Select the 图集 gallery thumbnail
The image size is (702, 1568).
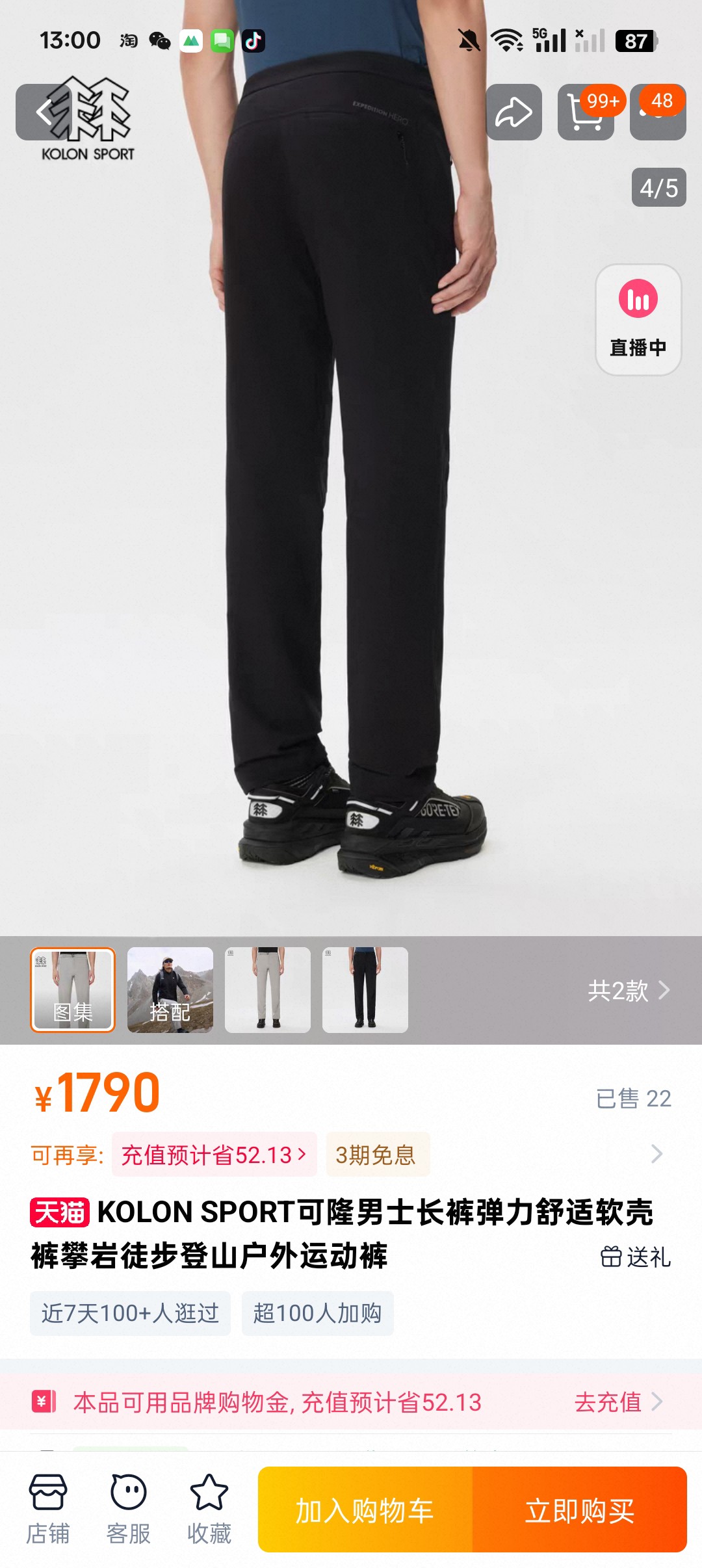pyautogui.click(x=73, y=989)
